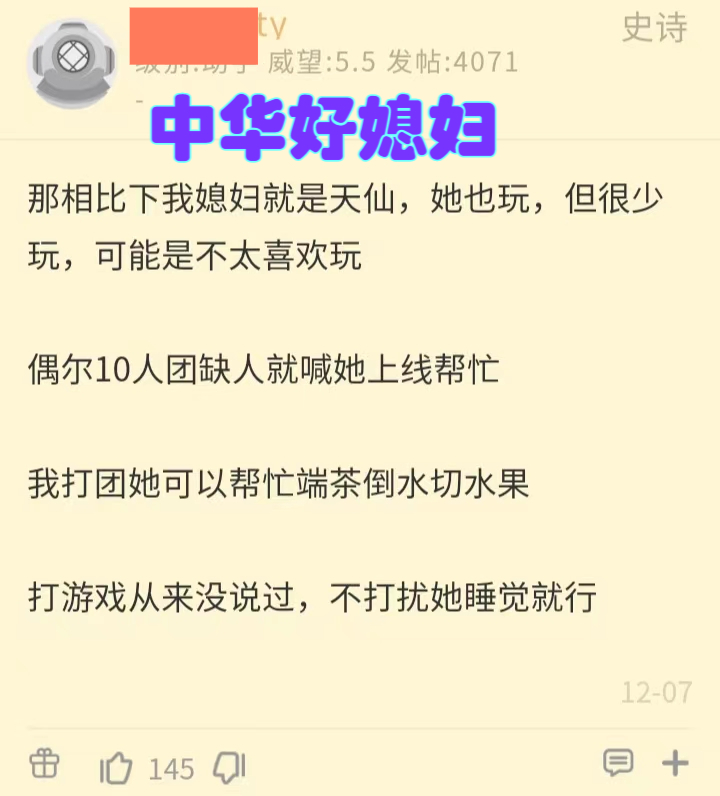This screenshot has width=720, height=796.
Task: Tap the thumbs up icon next to 145
Action: coord(115,766)
